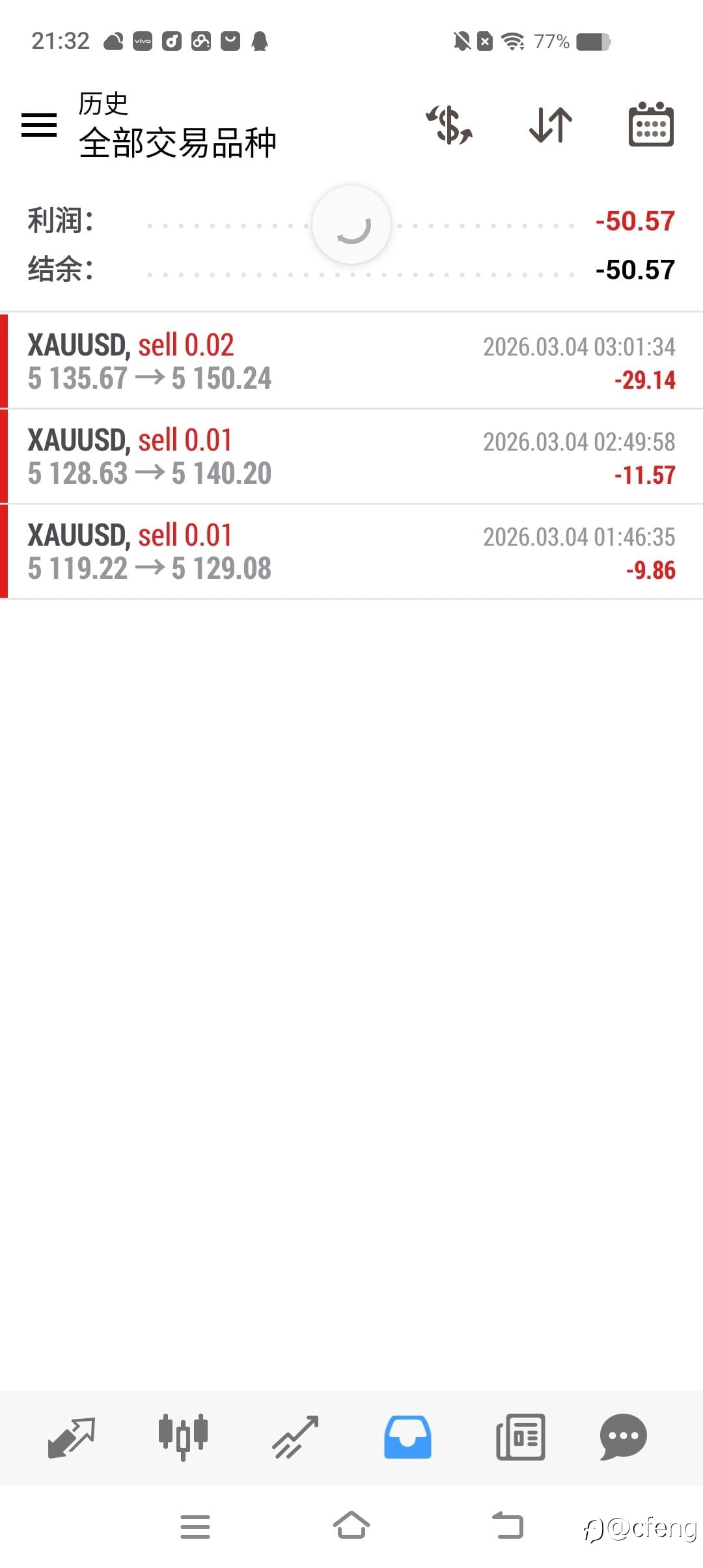Switch to the Messages chat tab
This screenshot has width=703, height=1568.
coord(623,1436)
